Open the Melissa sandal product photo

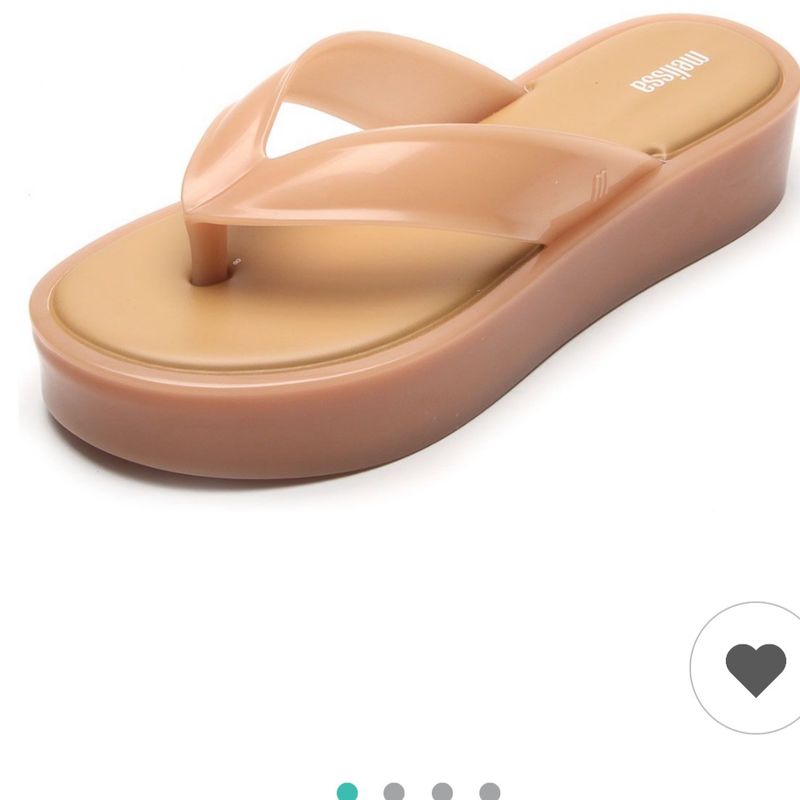pos(400,260)
